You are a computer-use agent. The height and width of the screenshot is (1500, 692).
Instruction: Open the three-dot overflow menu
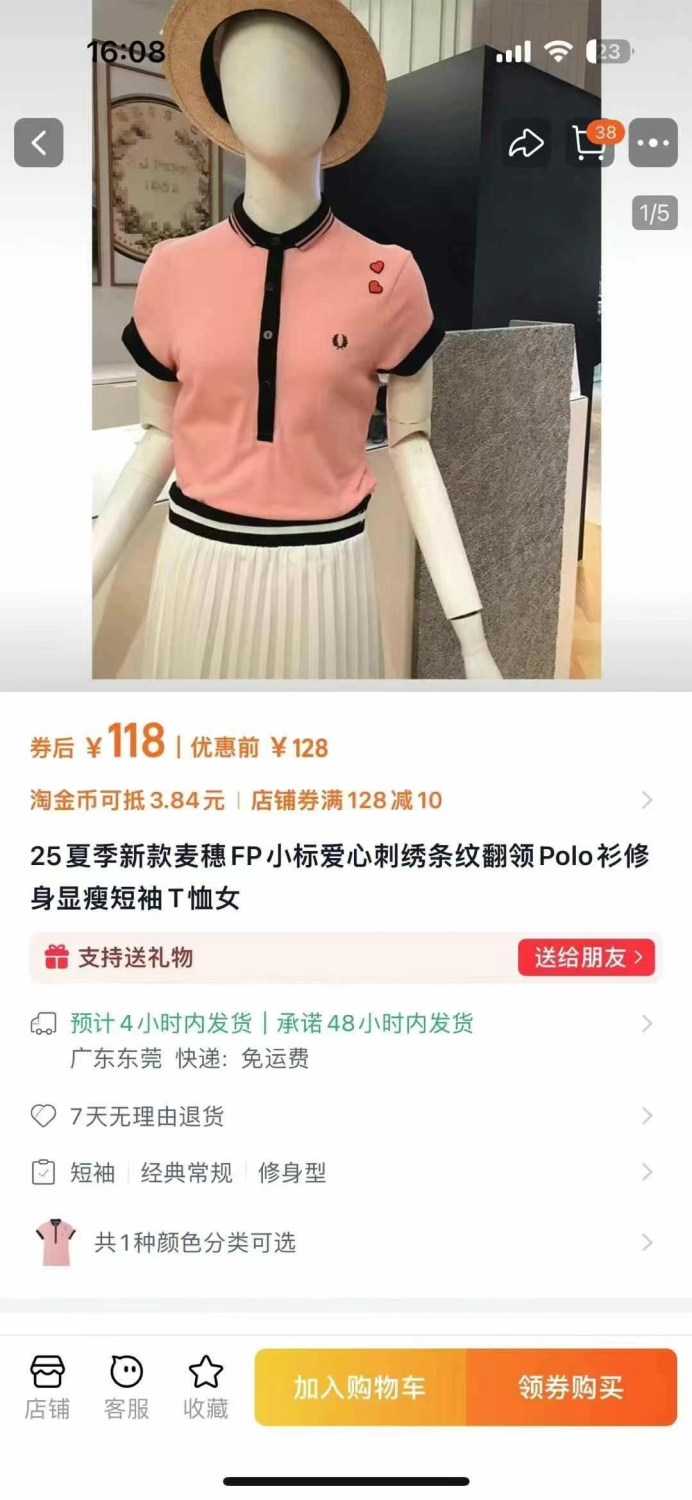(653, 143)
